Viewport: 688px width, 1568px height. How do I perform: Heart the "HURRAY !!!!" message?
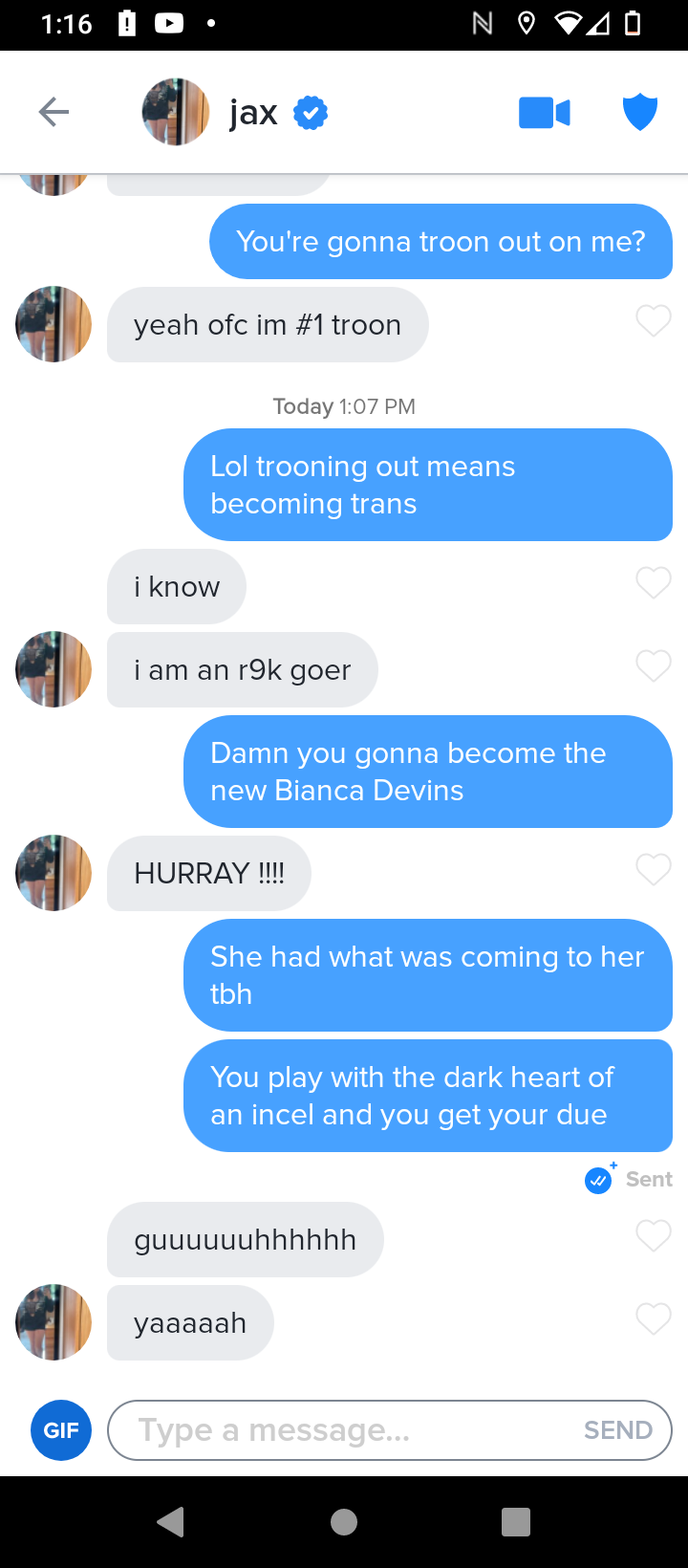click(x=654, y=869)
